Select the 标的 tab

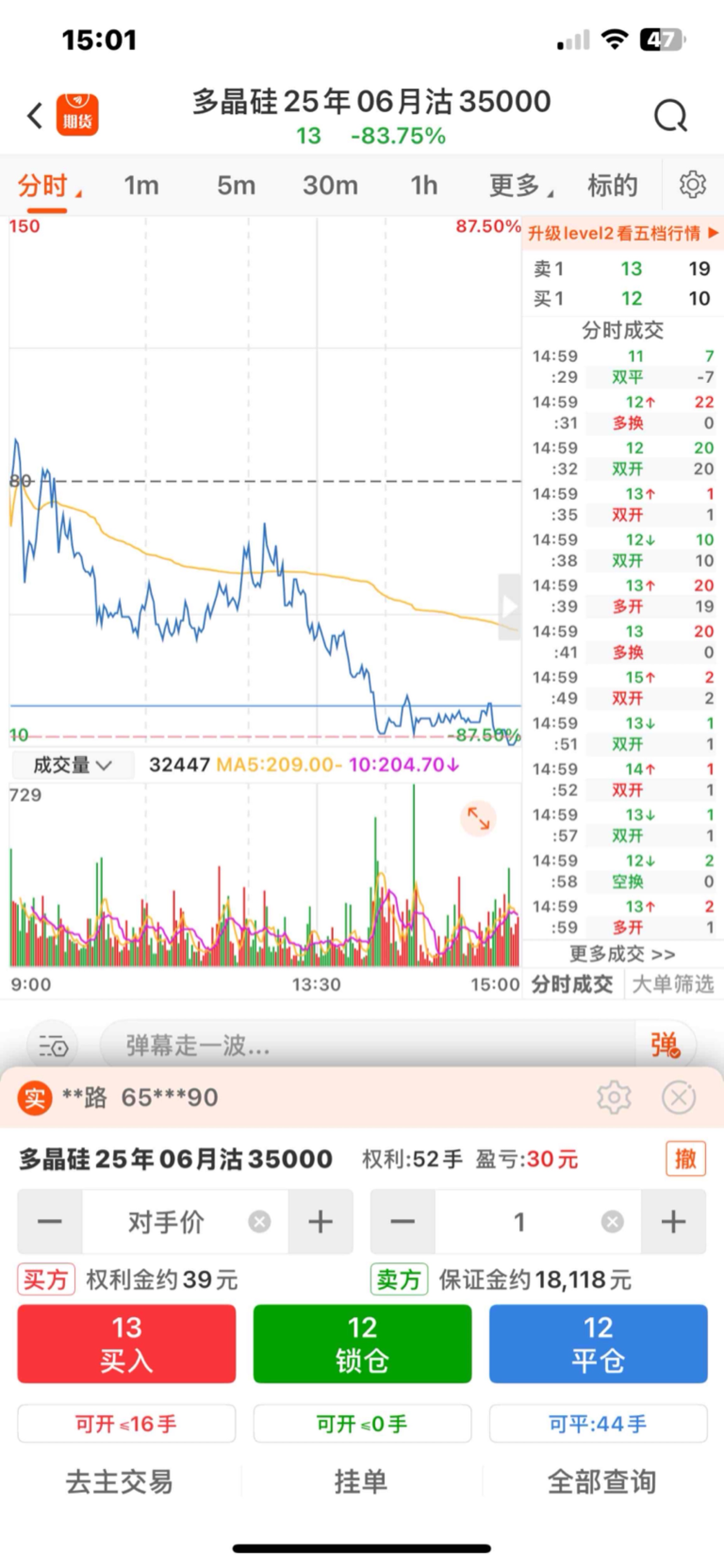coord(612,185)
